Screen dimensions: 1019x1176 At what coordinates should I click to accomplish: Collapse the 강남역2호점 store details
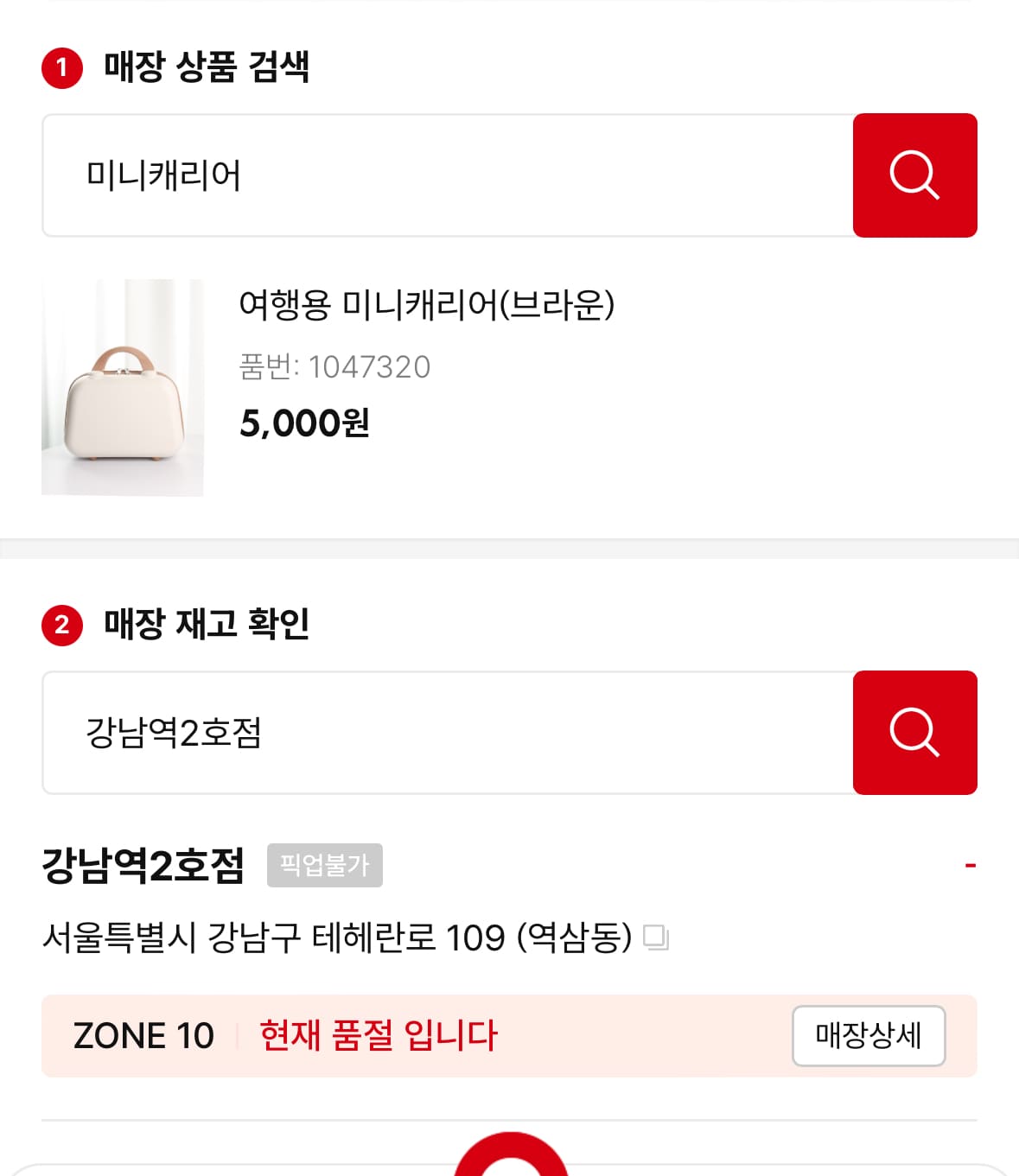[970, 863]
